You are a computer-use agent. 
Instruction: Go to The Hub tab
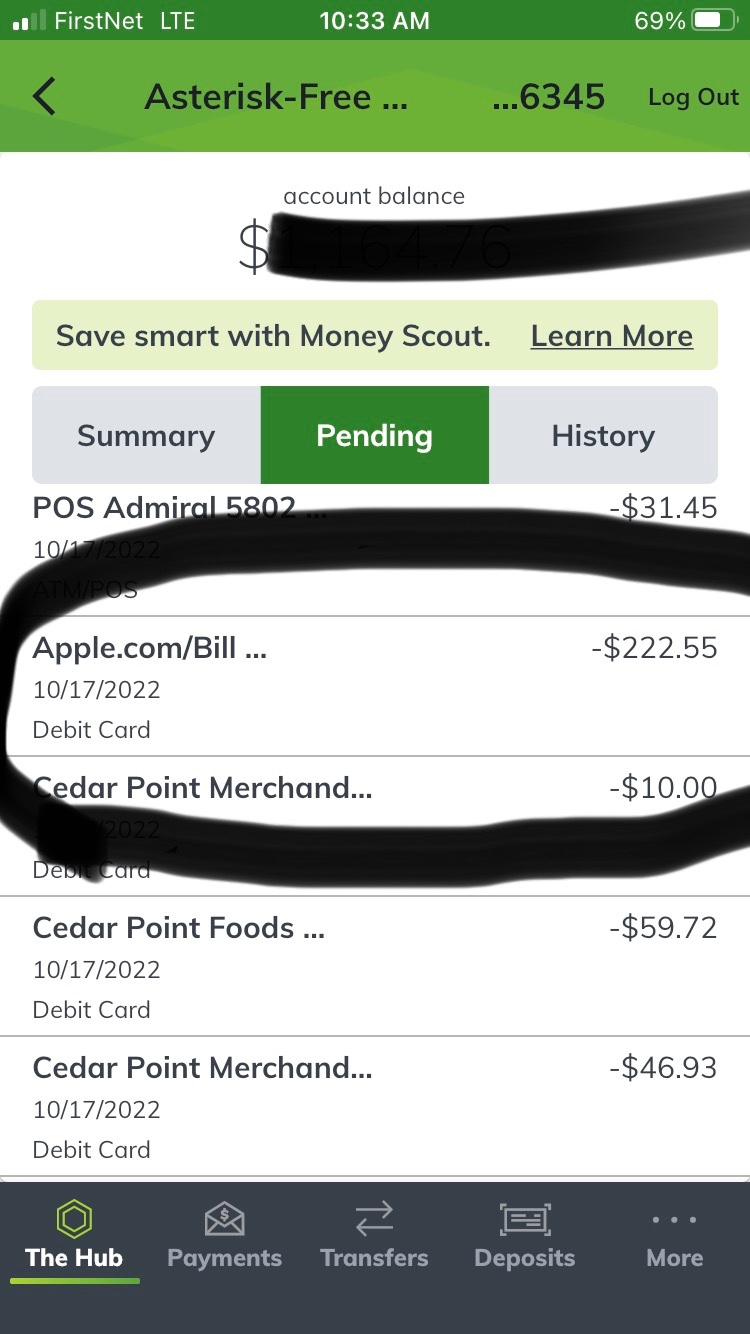point(75,1236)
